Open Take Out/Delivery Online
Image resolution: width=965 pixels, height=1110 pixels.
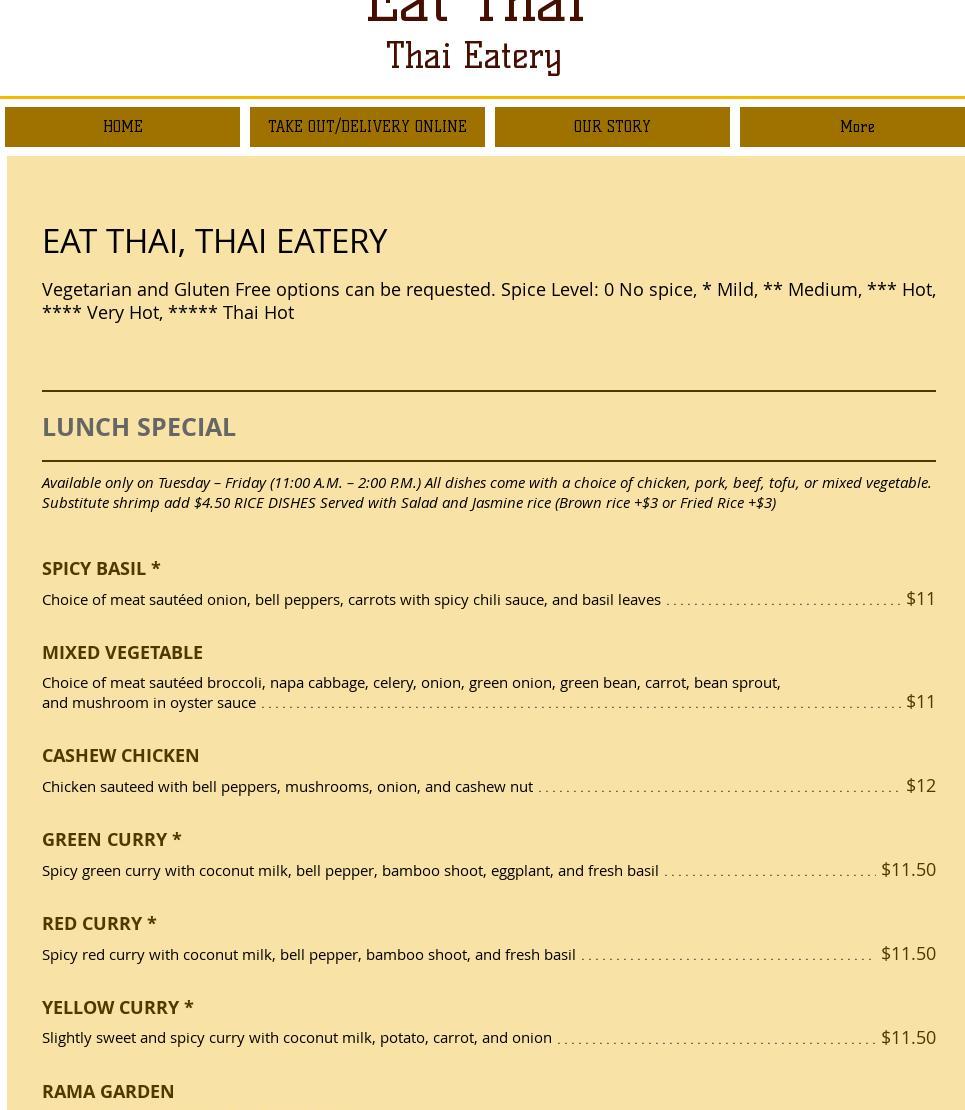point(367,127)
